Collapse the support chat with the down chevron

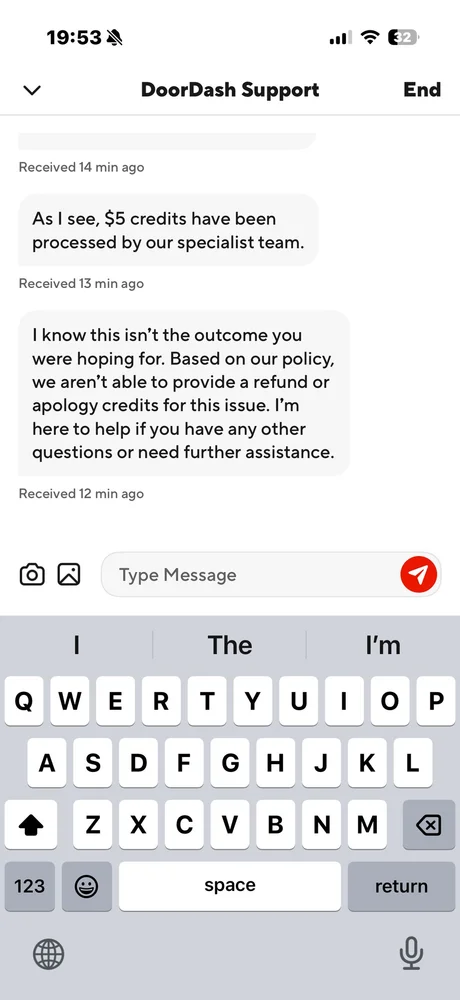coord(31,91)
